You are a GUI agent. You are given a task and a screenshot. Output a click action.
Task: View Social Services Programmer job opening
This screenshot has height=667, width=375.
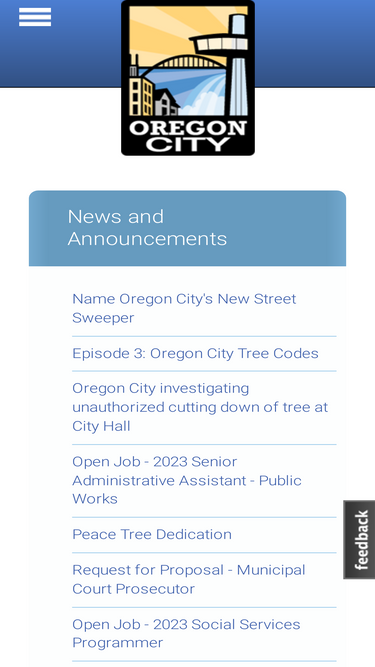pos(186,633)
